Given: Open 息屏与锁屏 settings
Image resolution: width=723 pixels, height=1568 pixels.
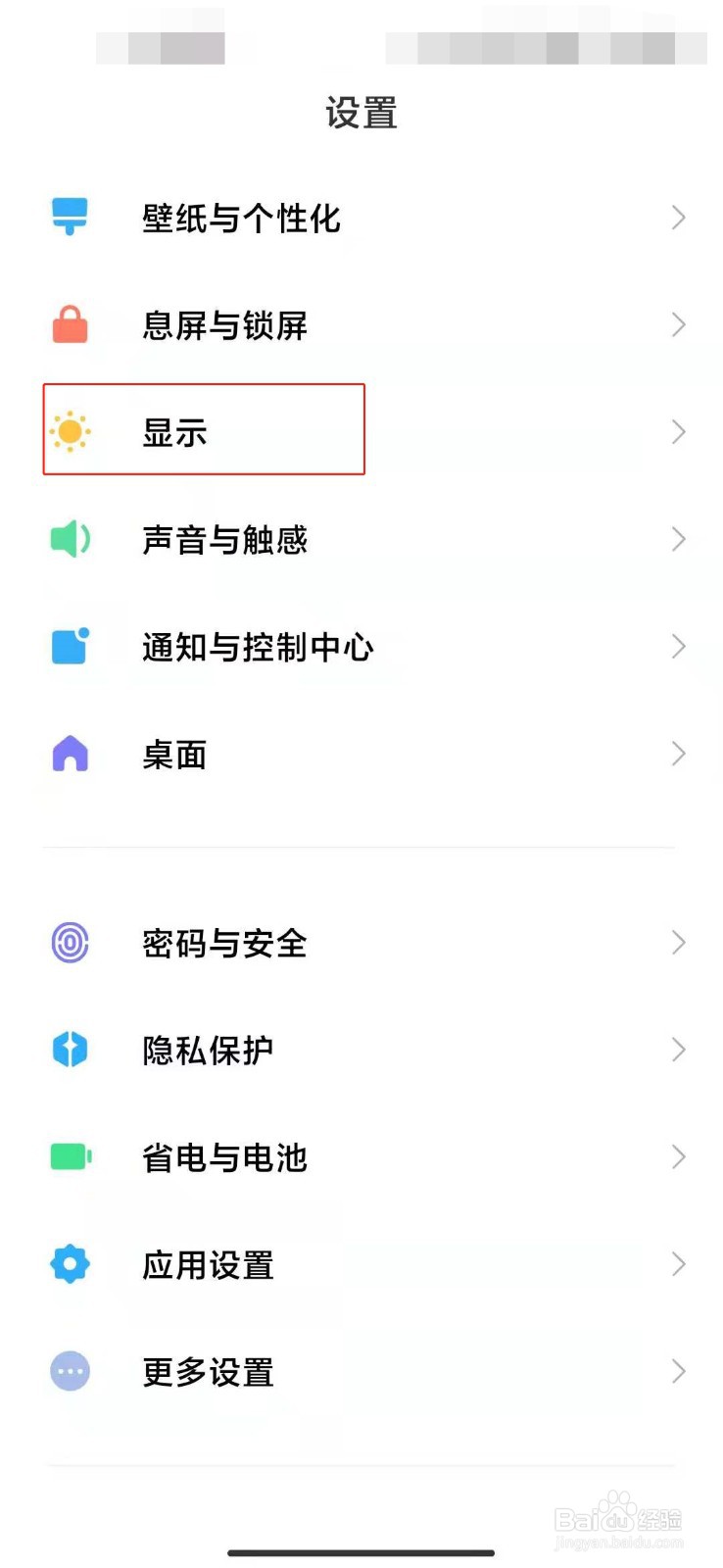Looking at the screenshot, I should point(361,324).
